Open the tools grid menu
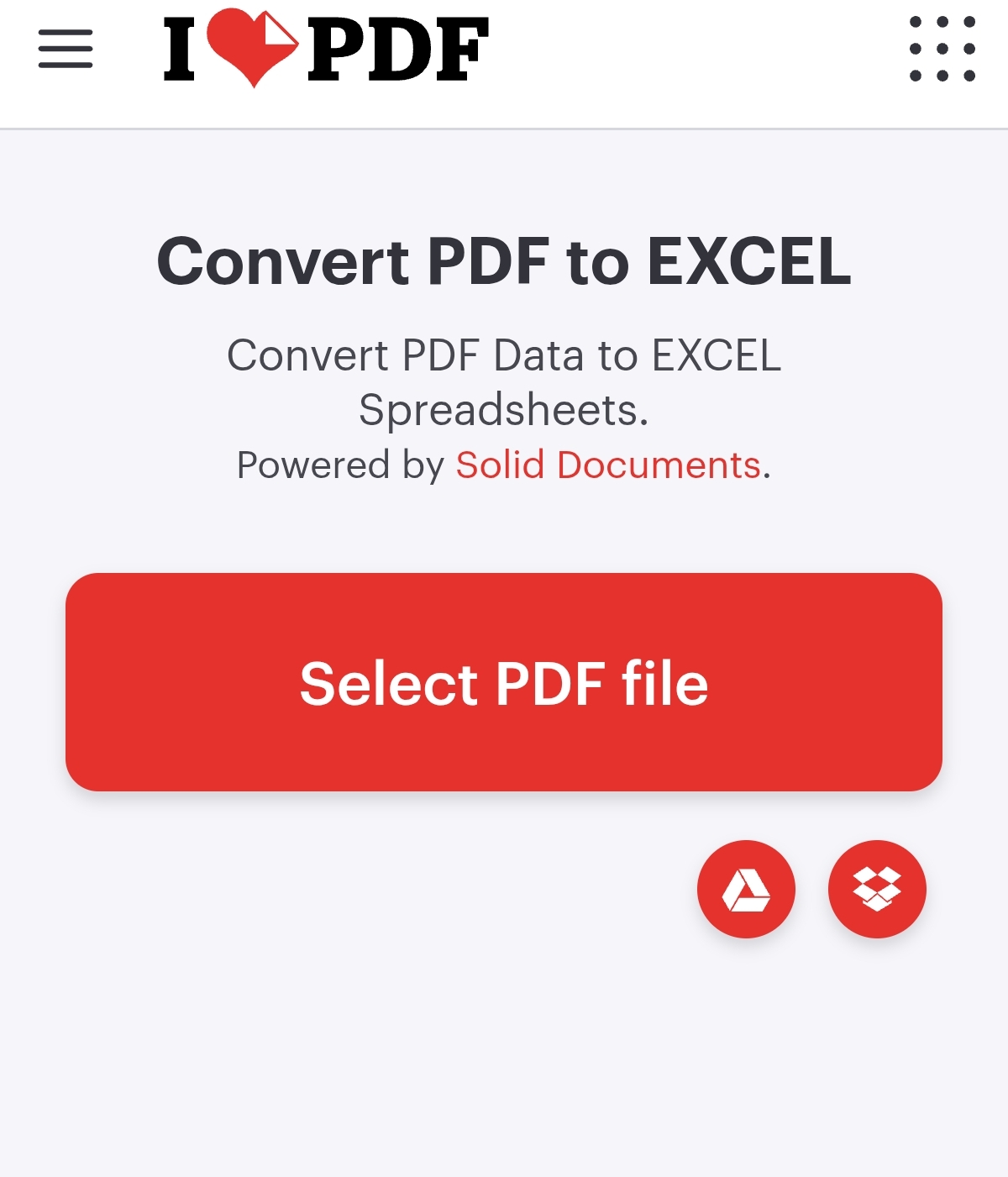The height and width of the screenshot is (1177, 1008). point(942,49)
